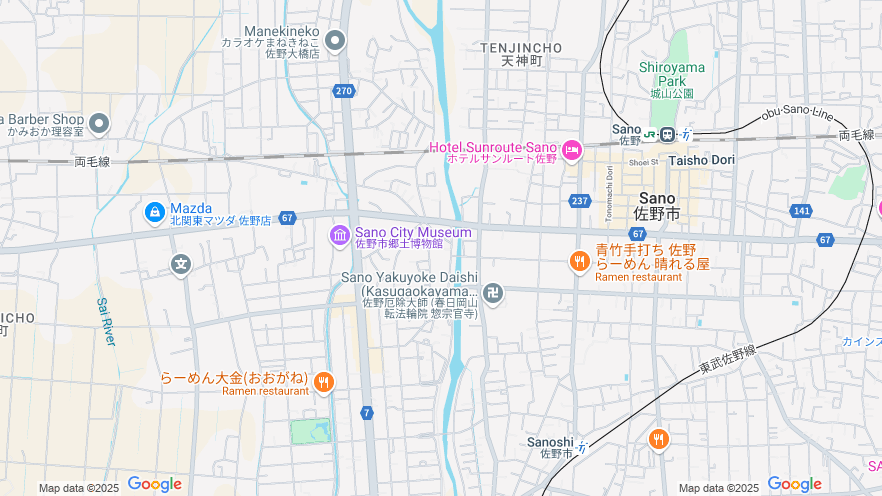882x496 pixels.
Task: Open the Kamioka Barber Shop marker
Action: pyautogui.click(x=98, y=123)
